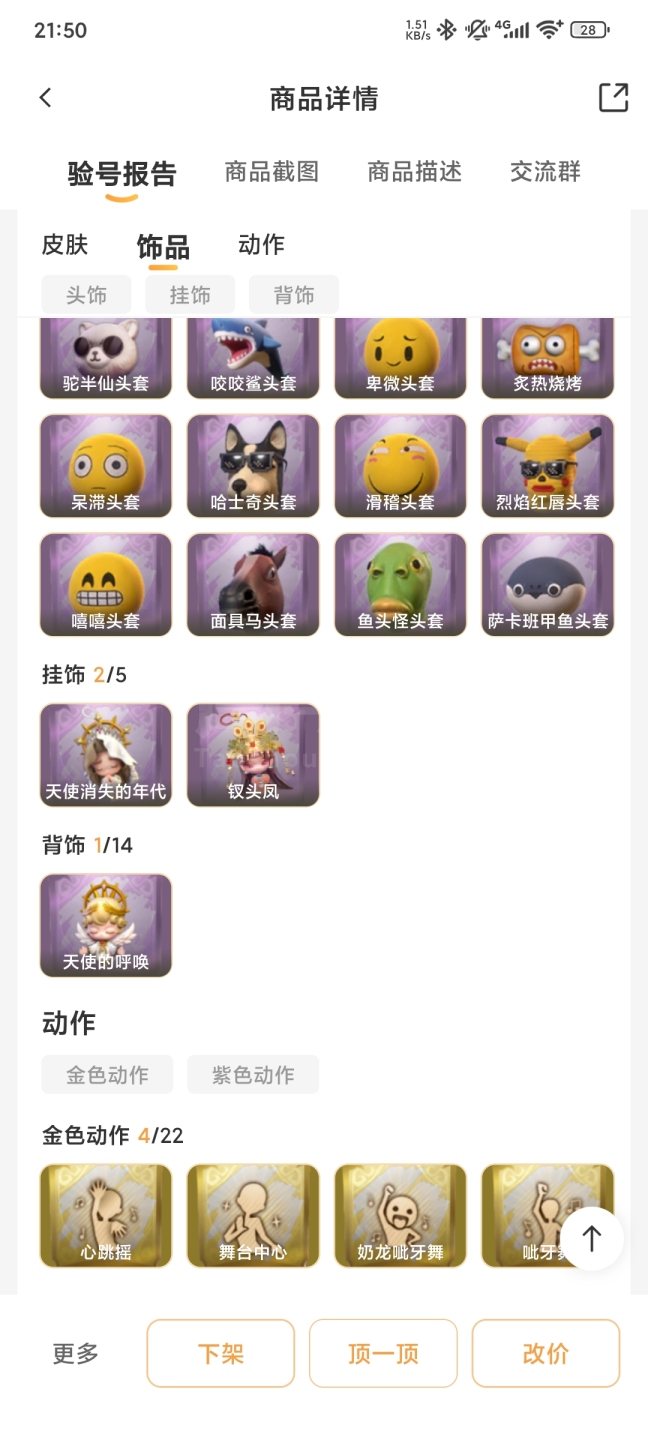Jump to 挂饰 chip
648x1440 pixels.
190,295
